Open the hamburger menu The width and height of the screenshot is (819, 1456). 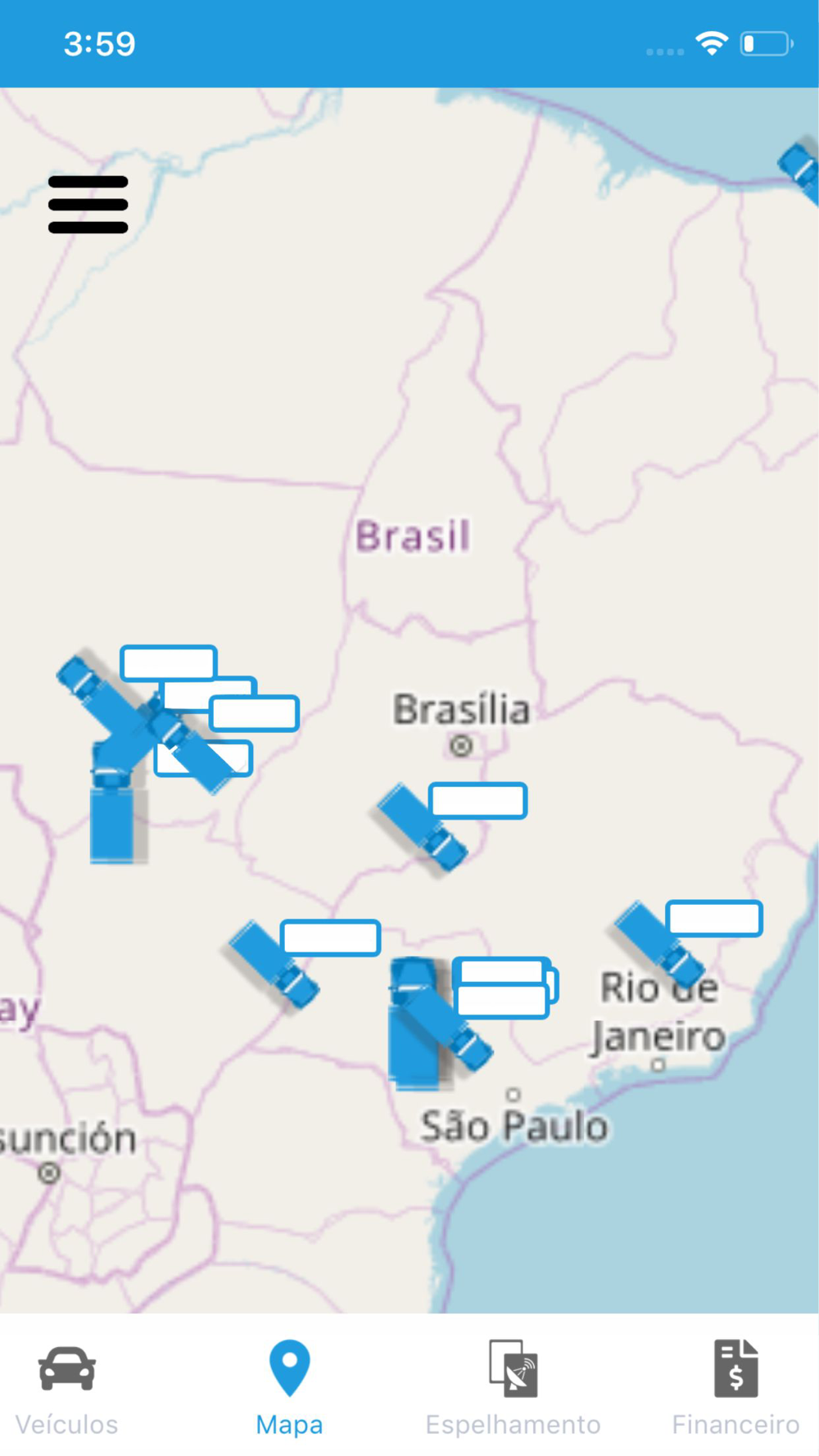[x=88, y=205]
